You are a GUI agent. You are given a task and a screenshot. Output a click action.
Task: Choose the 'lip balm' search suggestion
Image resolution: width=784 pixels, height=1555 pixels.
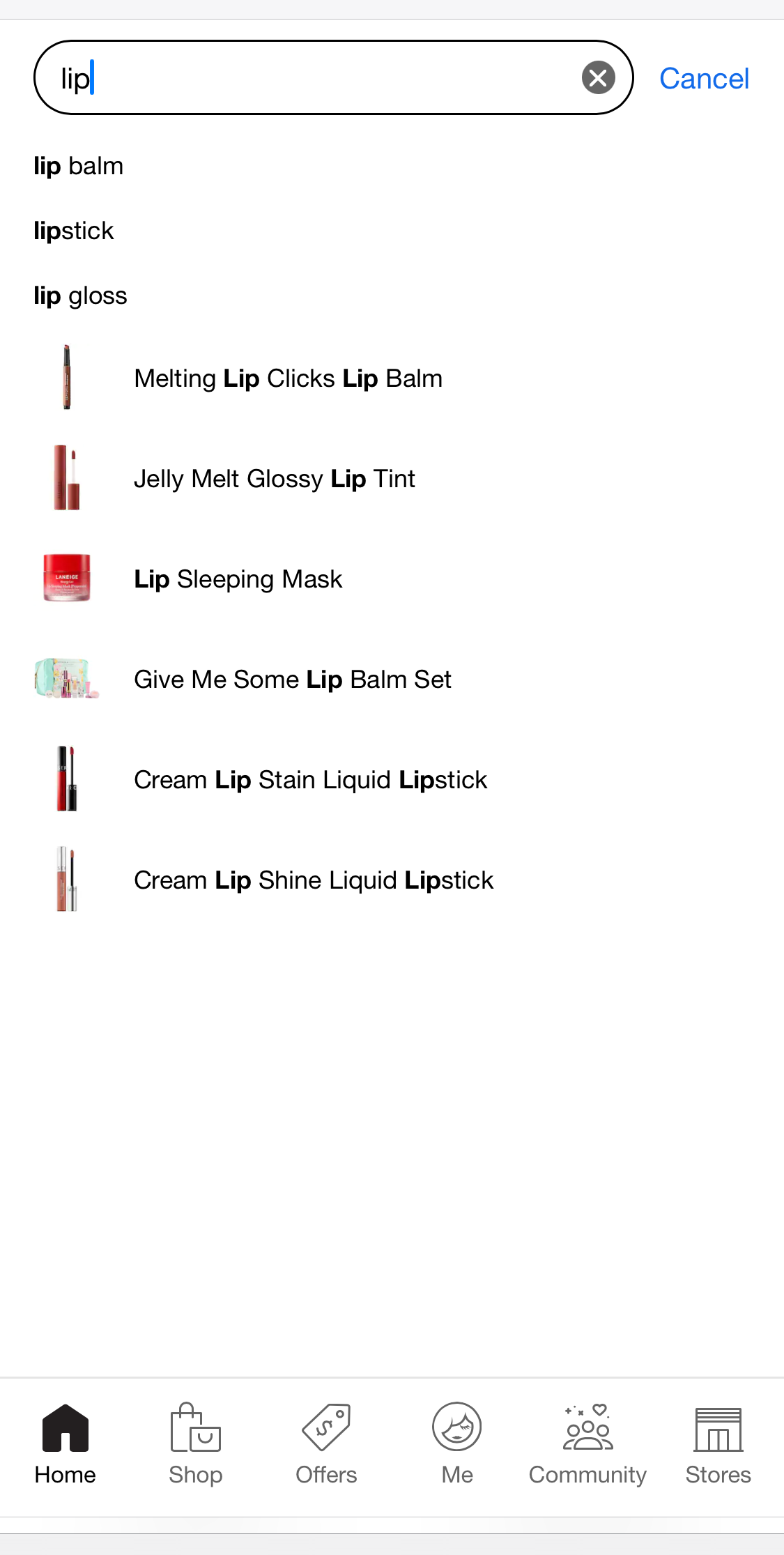coord(79,165)
